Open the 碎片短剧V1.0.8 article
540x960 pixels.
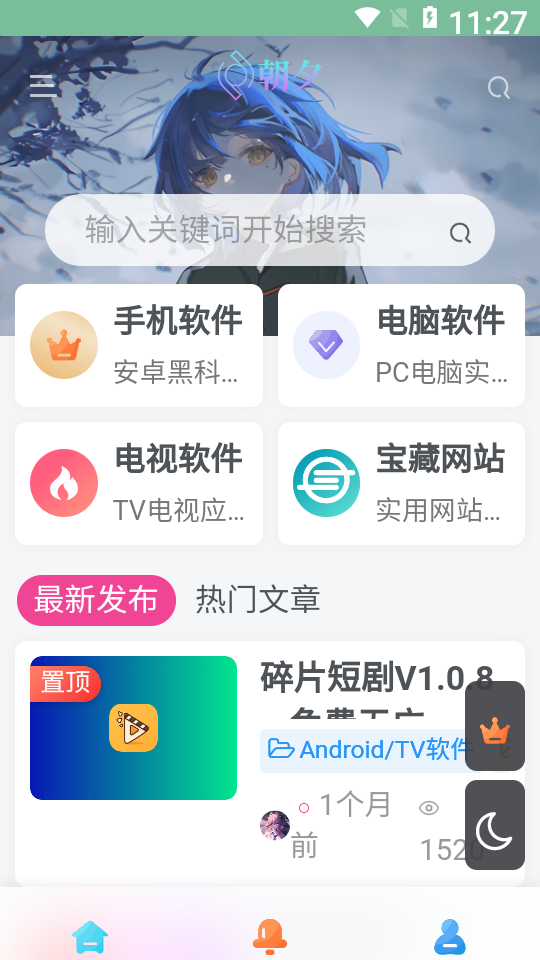click(x=377, y=678)
